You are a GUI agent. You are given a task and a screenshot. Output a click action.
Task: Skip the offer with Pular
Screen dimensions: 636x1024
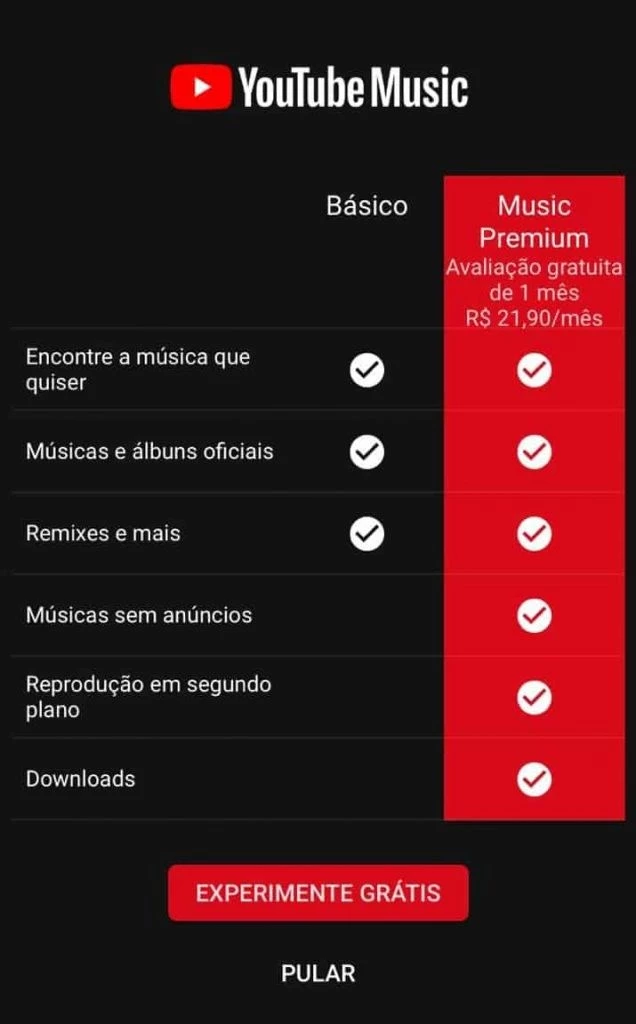318,973
